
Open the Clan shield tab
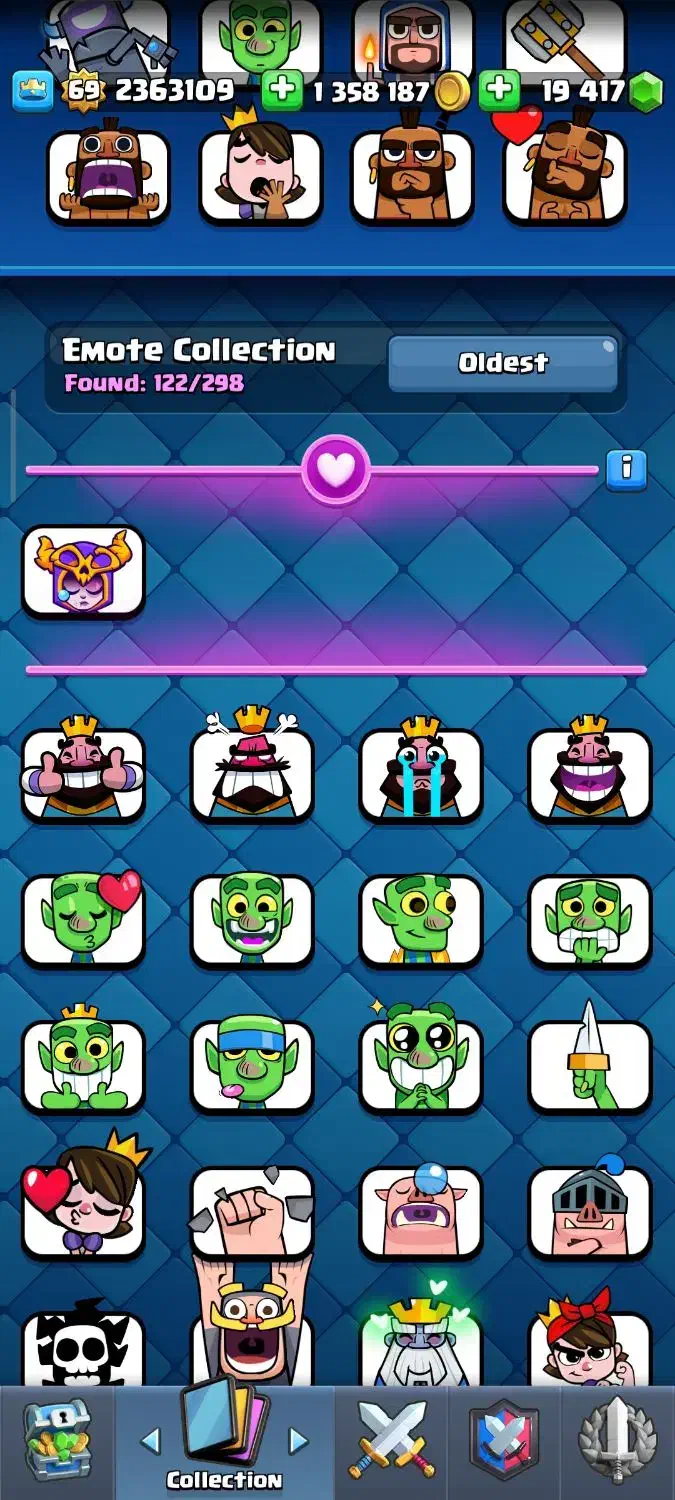tap(505, 1441)
